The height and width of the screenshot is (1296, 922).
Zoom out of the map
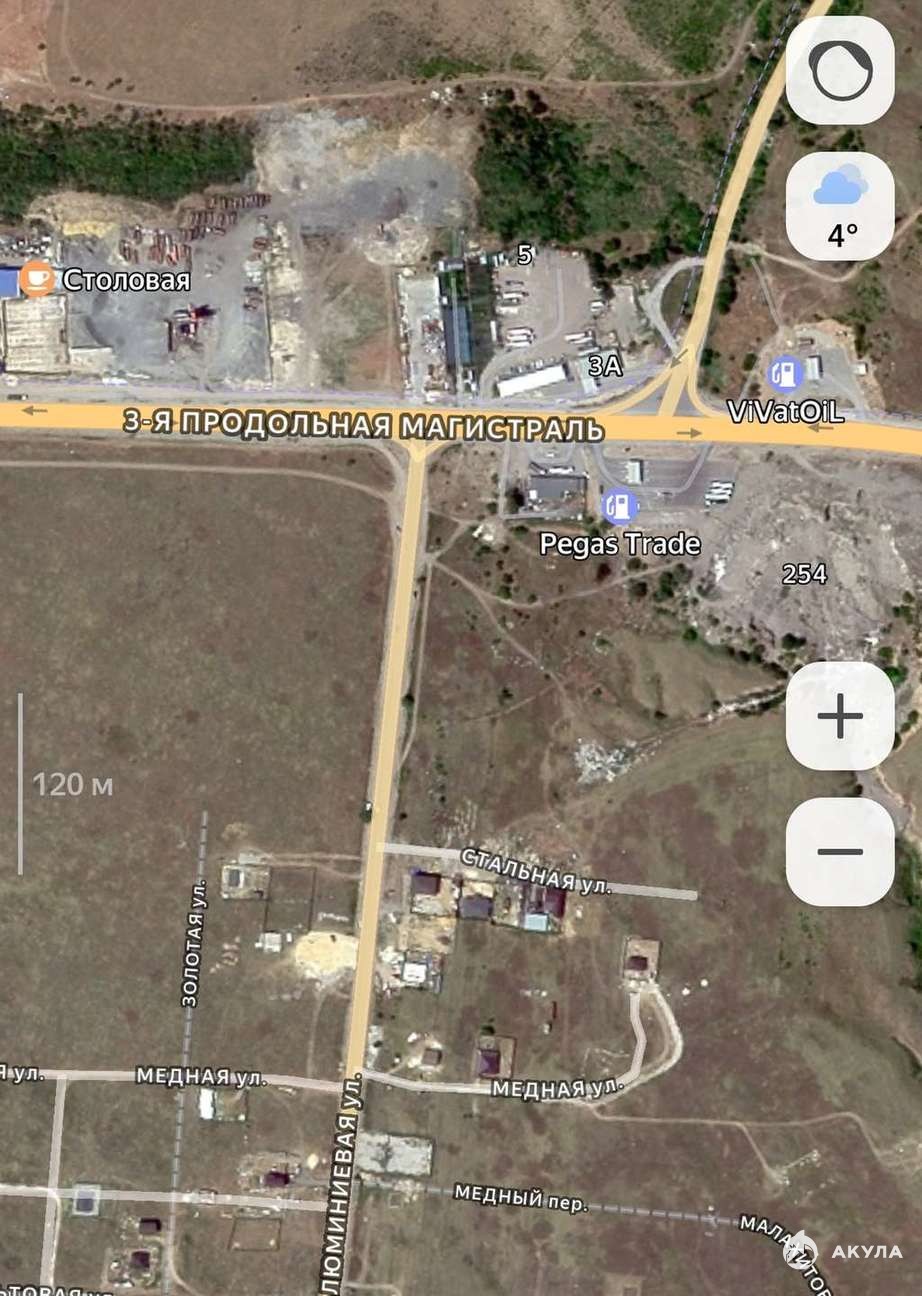840,852
